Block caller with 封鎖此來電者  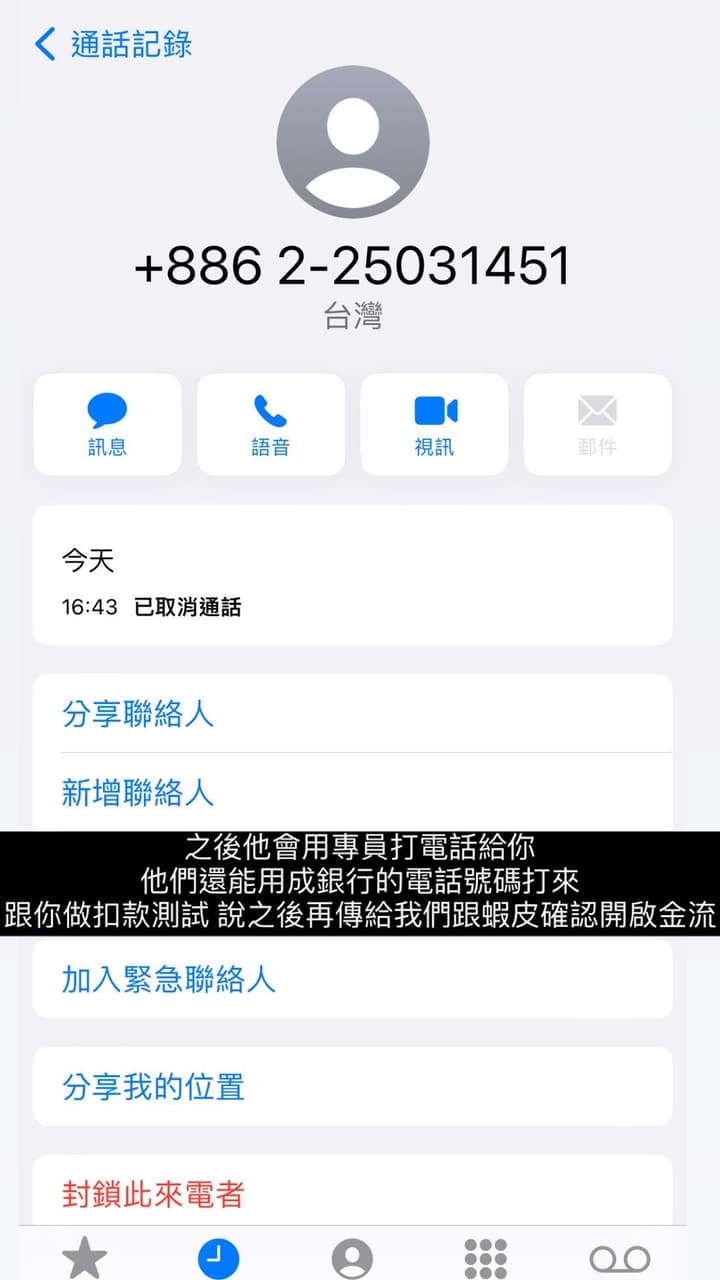coord(153,1194)
